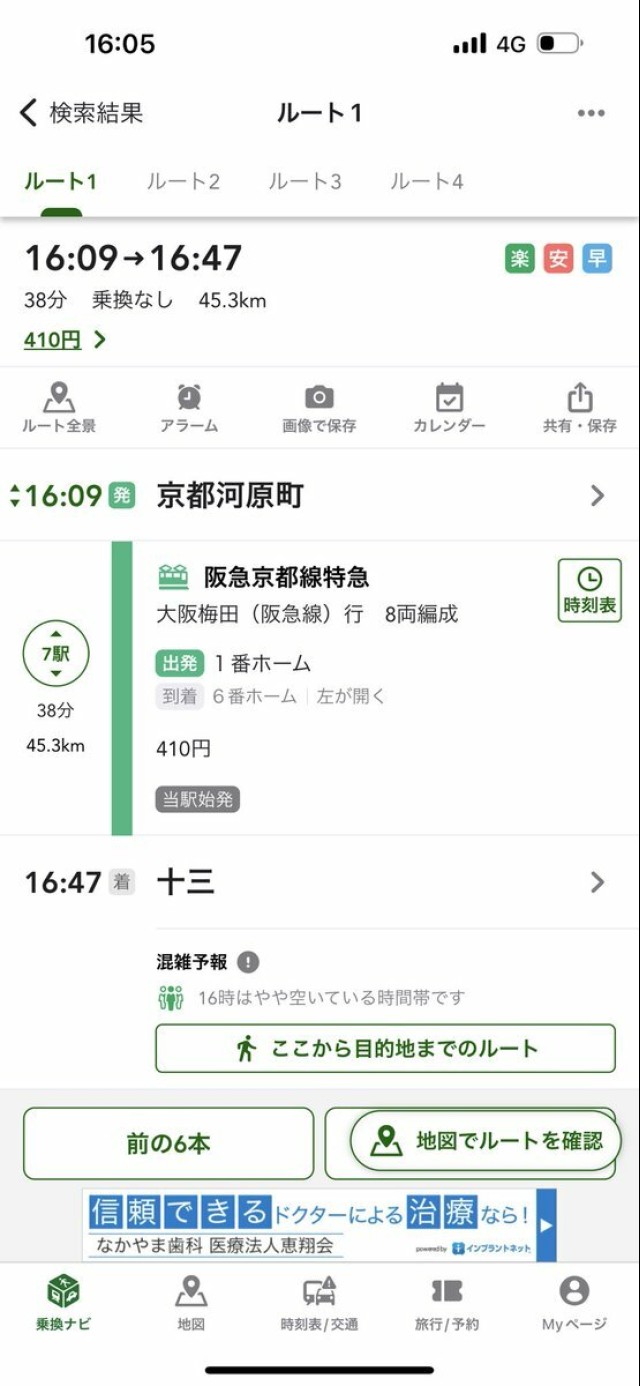Add the route to カレンダー
Viewport: 640px width, 1386px height.
[449, 408]
